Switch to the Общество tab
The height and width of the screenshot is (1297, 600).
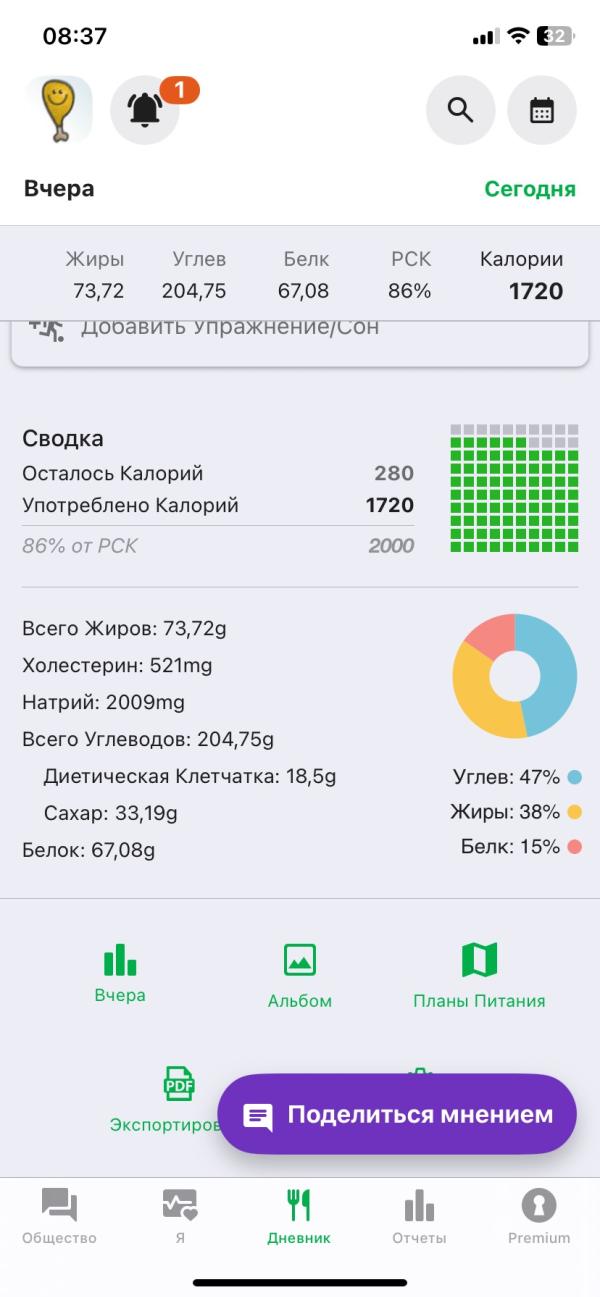point(59,1216)
